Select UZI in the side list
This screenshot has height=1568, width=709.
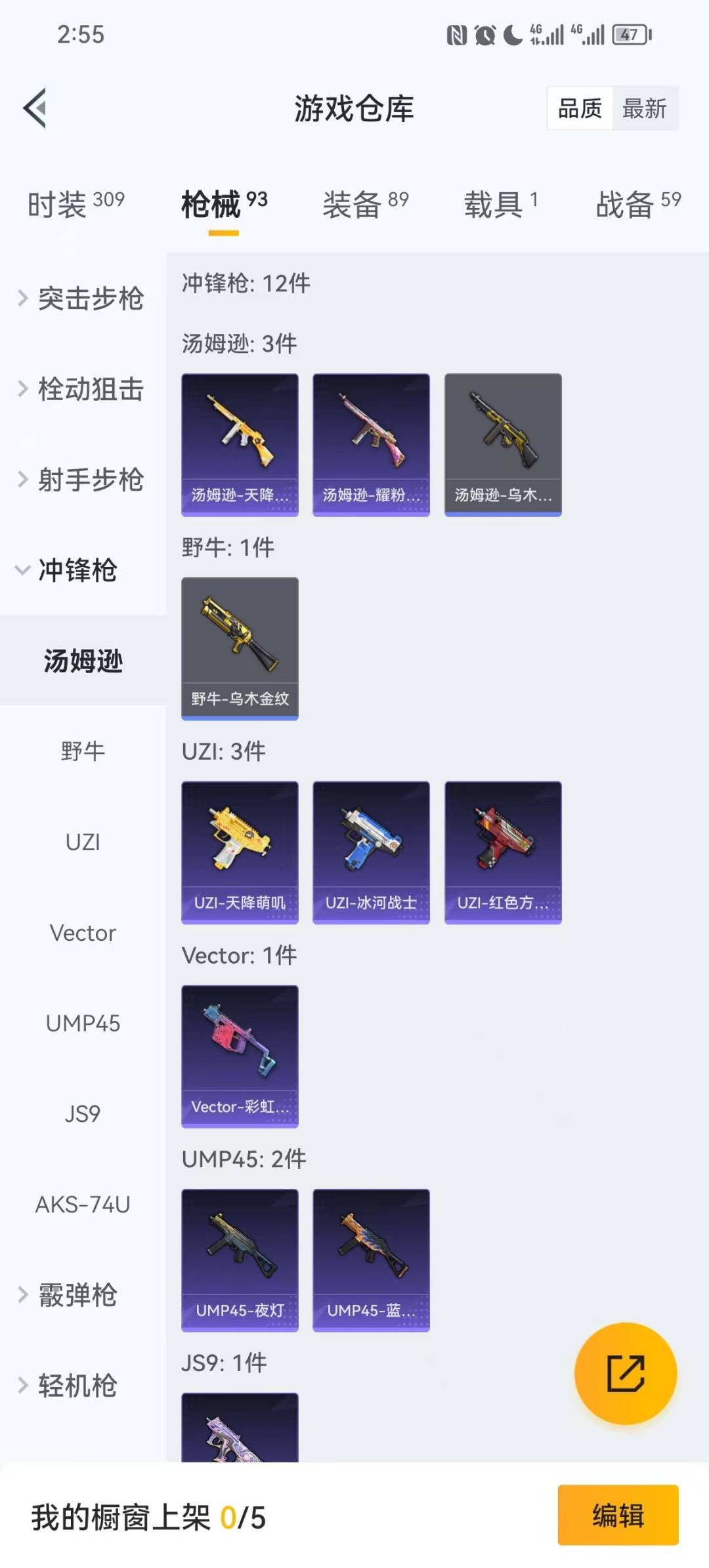click(83, 842)
